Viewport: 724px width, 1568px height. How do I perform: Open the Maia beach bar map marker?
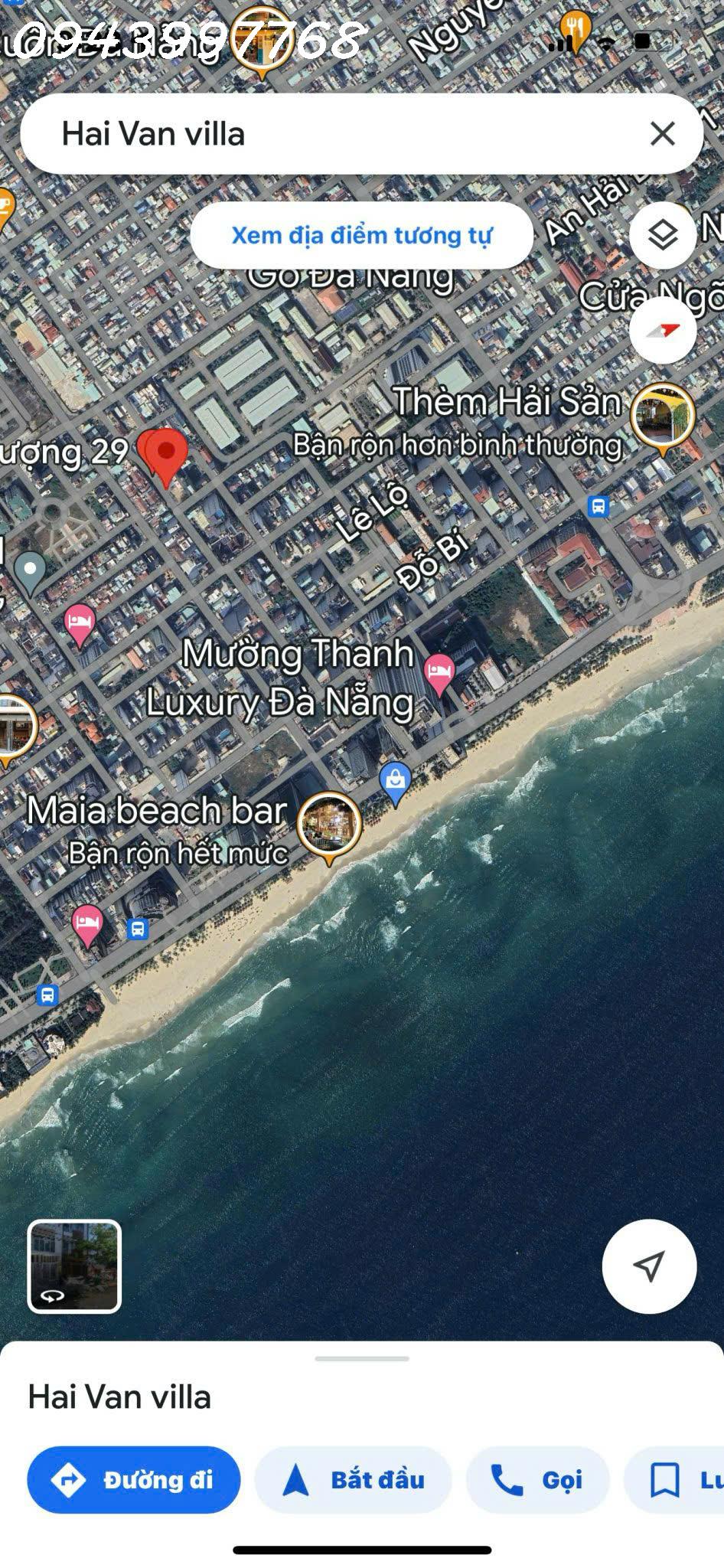click(329, 825)
